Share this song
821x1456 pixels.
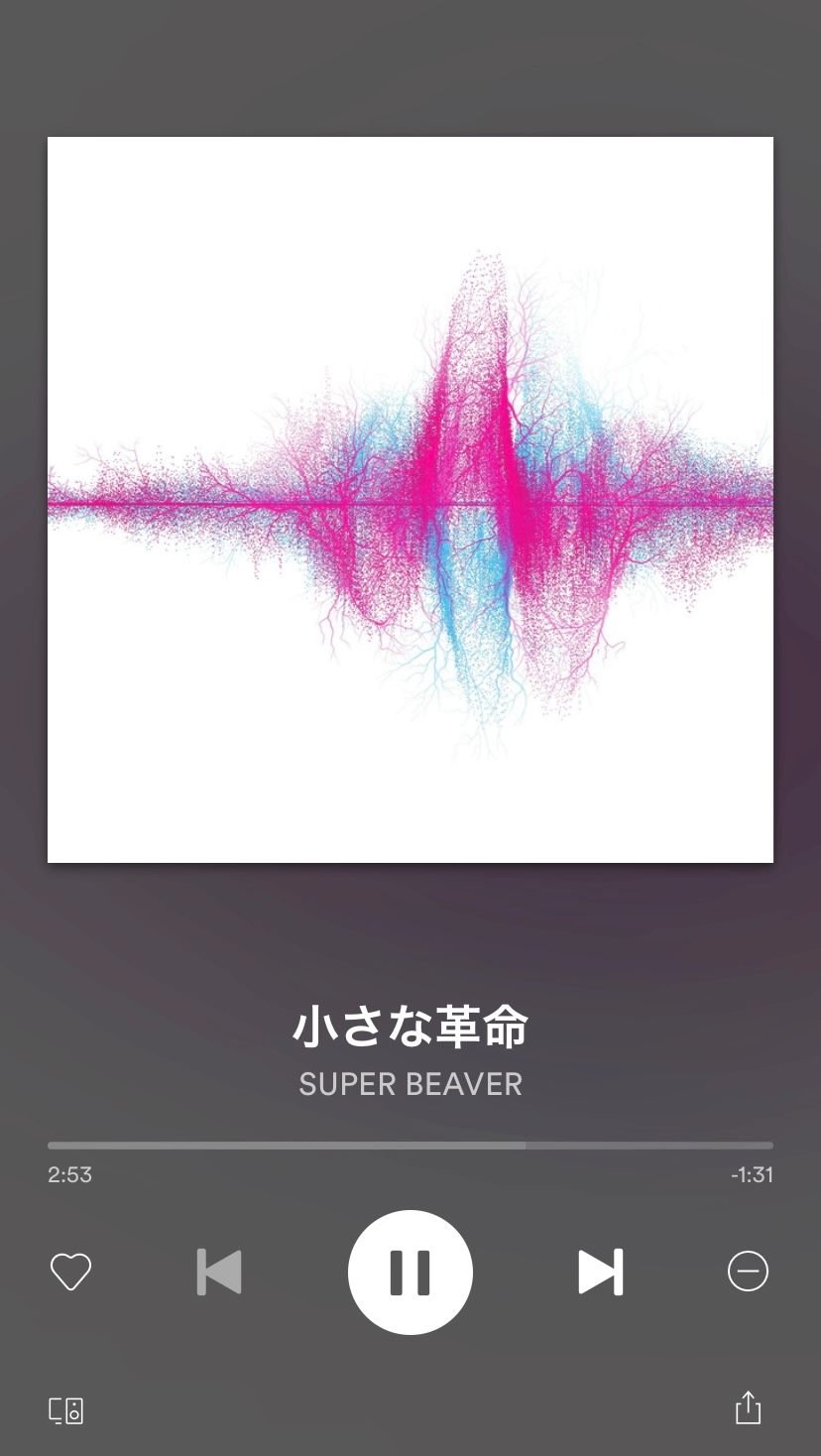coord(749,1407)
